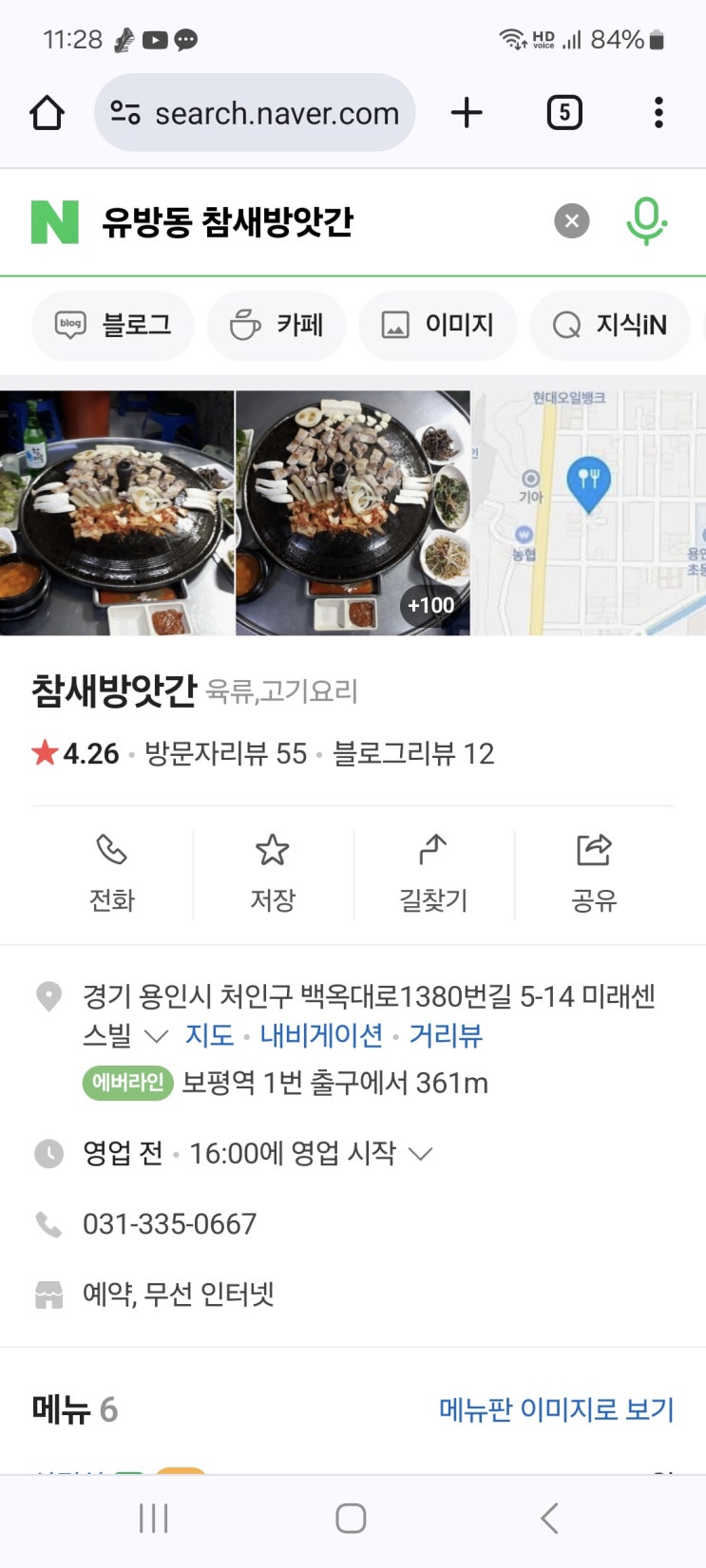Switch to the 블로그 search tab
Image resolution: width=706 pixels, height=1568 pixels.
(113, 325)
